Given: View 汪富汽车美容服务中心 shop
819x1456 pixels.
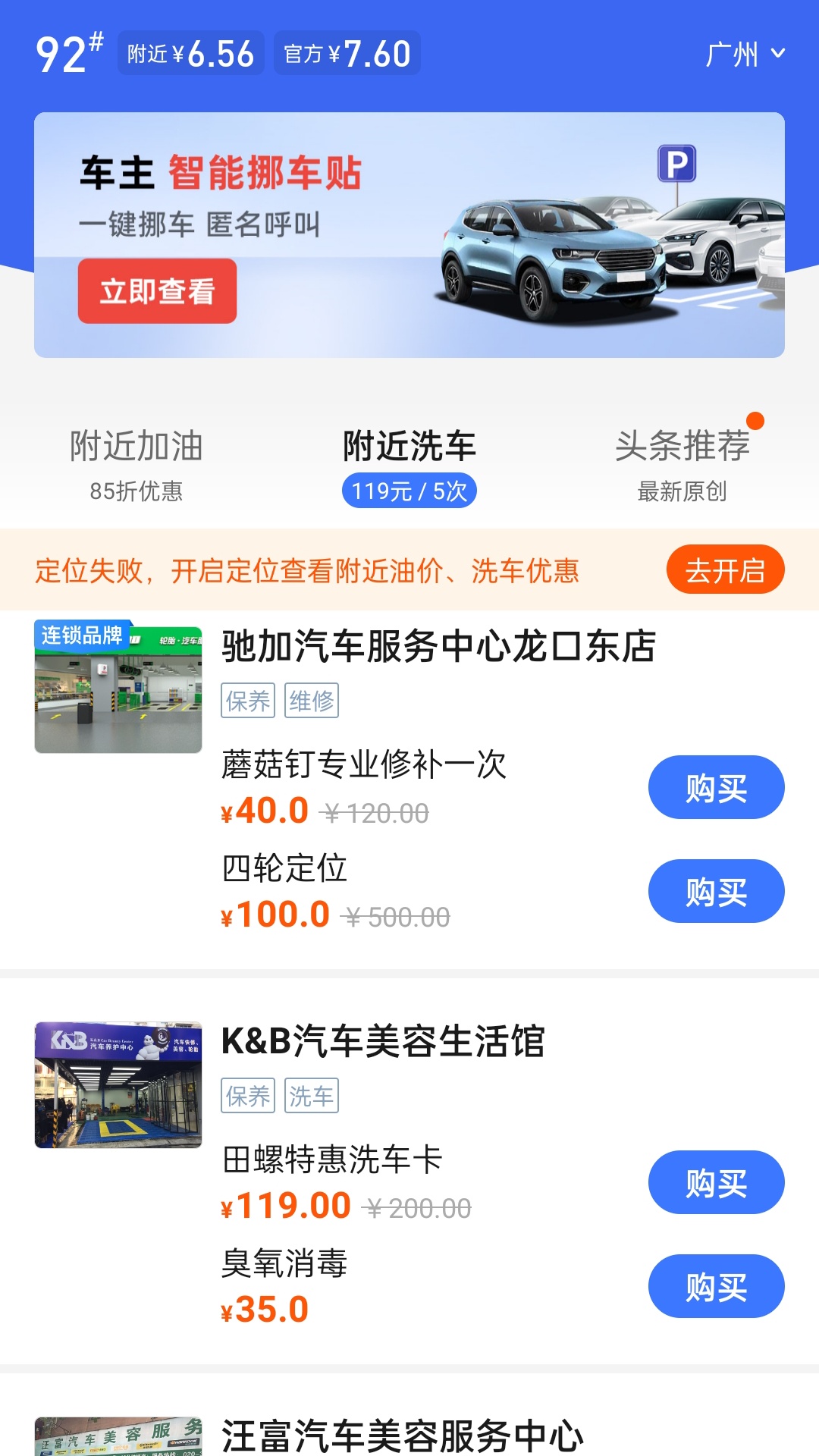Looking at the screenshot, I should tap(402, 1436).
